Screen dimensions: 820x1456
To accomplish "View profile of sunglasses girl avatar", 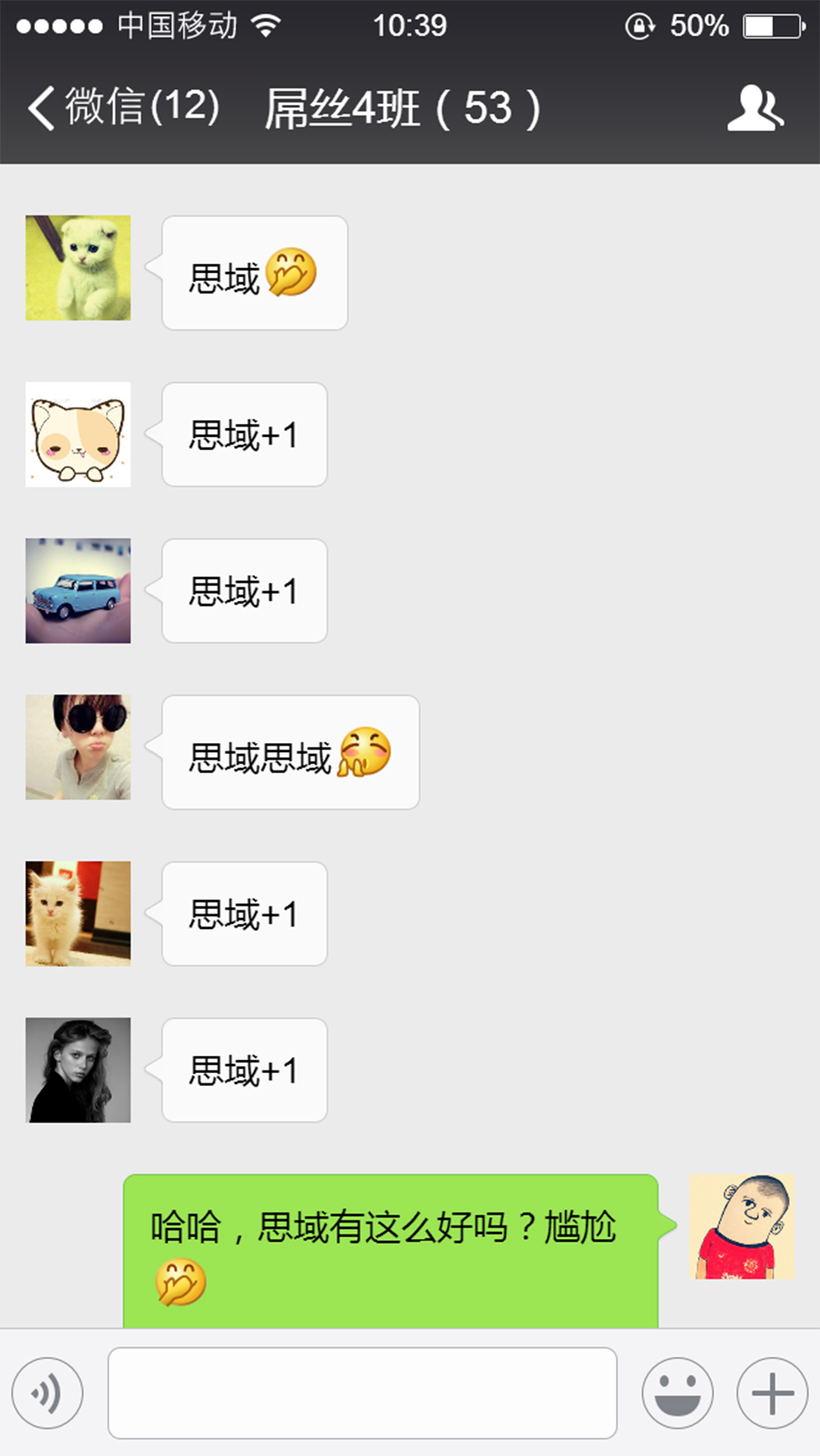I will [x=78, y=747].
